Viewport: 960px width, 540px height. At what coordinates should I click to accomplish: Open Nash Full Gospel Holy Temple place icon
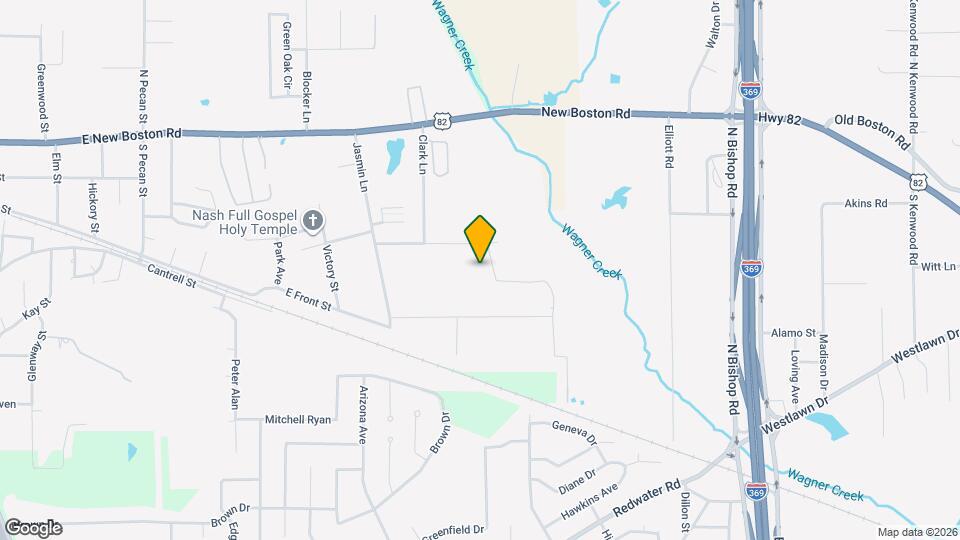(313, 220)
